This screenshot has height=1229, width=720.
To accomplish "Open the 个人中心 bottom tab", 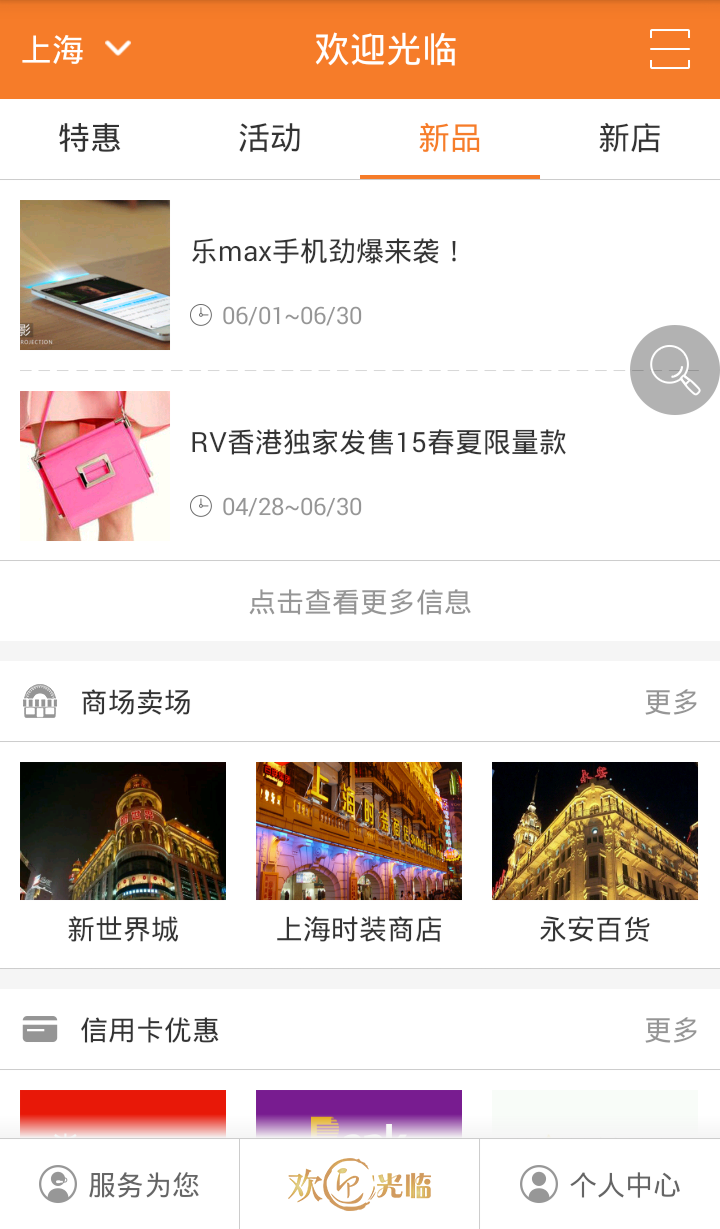I will (600, 1185).
